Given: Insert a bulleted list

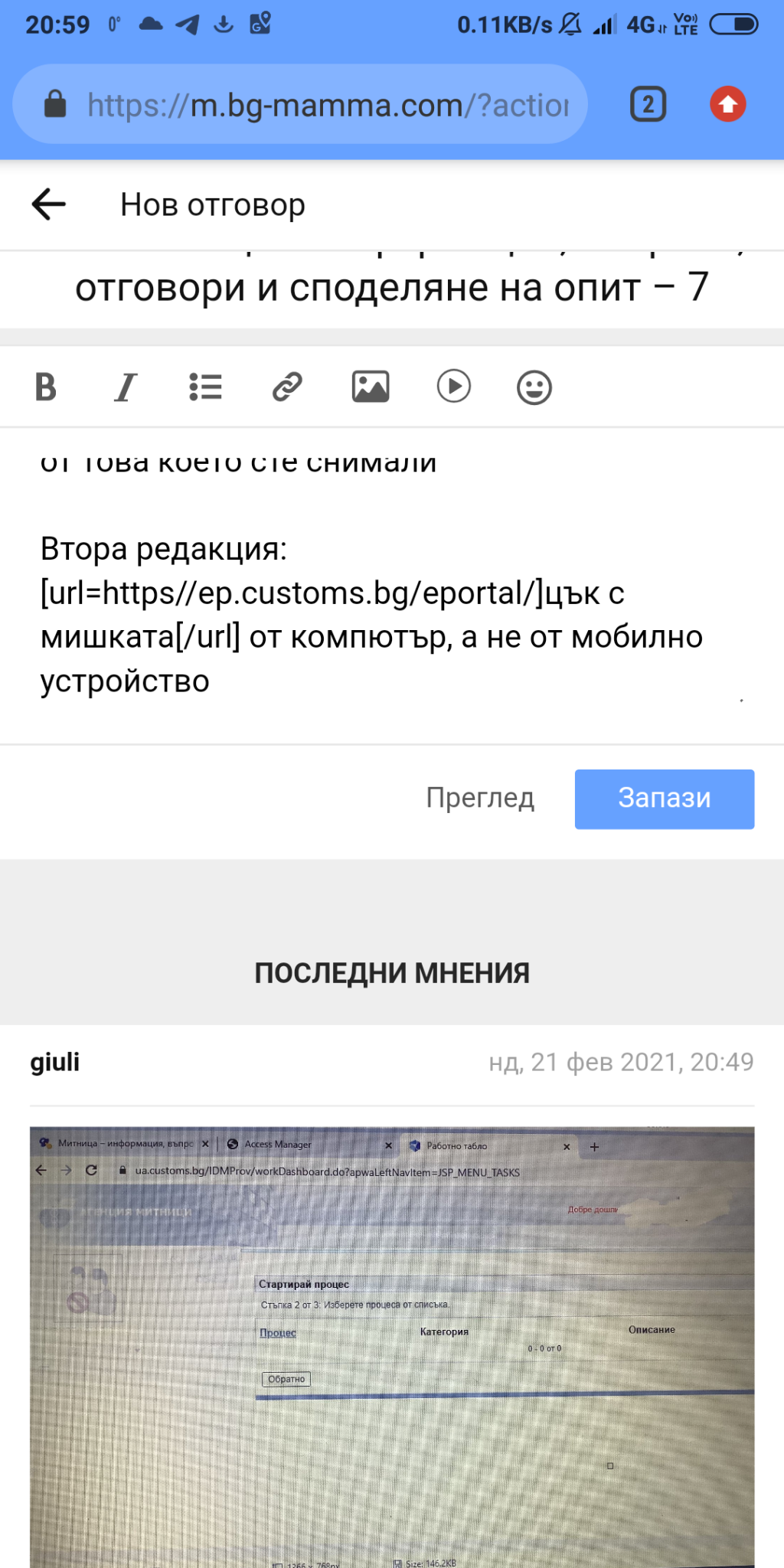Looking at the screenshot, I should click(x=205, y=387).
